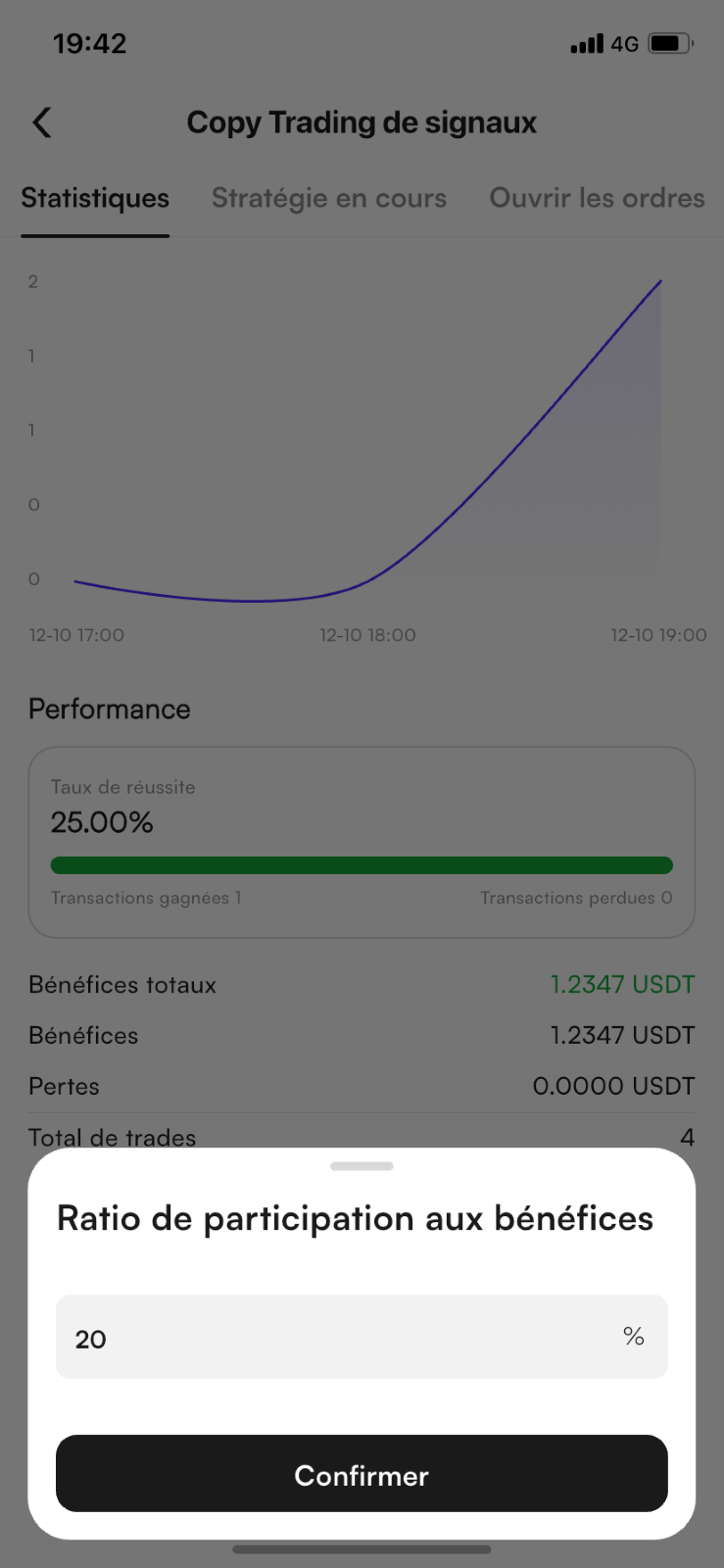The height and width of the screenshot is (1568, 724).
Task: Go back with the top-left arrow
Action: pos(42,122)
